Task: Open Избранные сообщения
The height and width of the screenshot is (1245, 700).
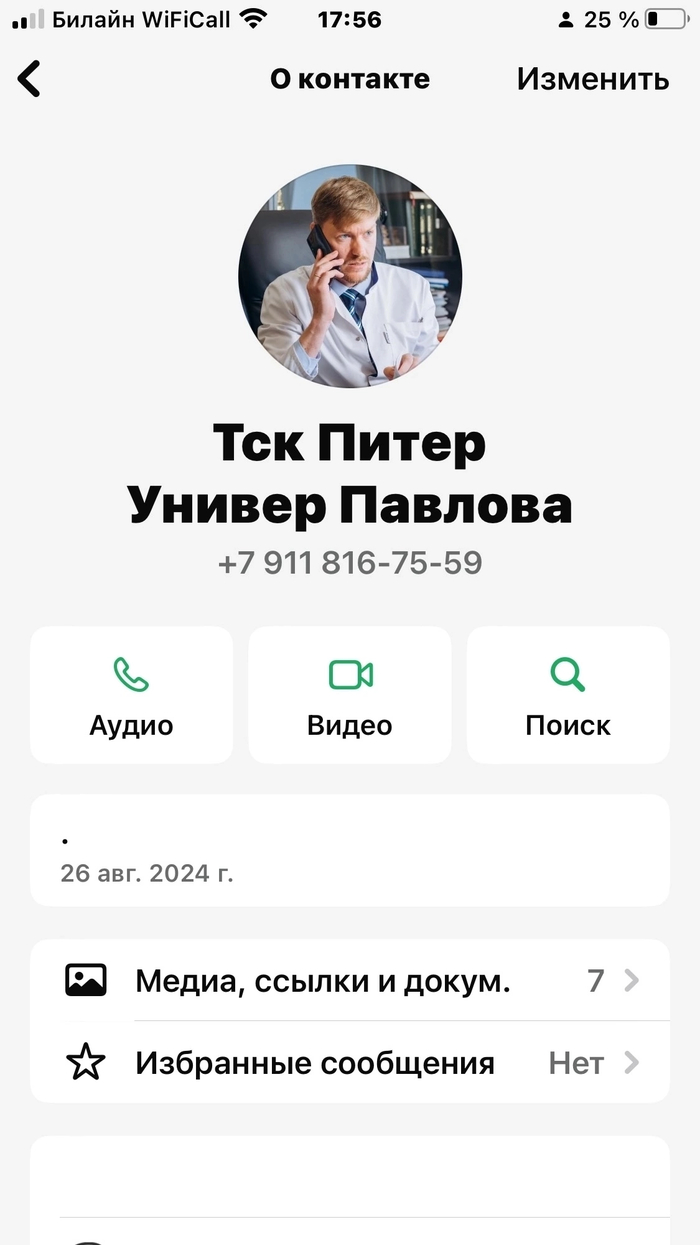Action: coord(350,1062)
